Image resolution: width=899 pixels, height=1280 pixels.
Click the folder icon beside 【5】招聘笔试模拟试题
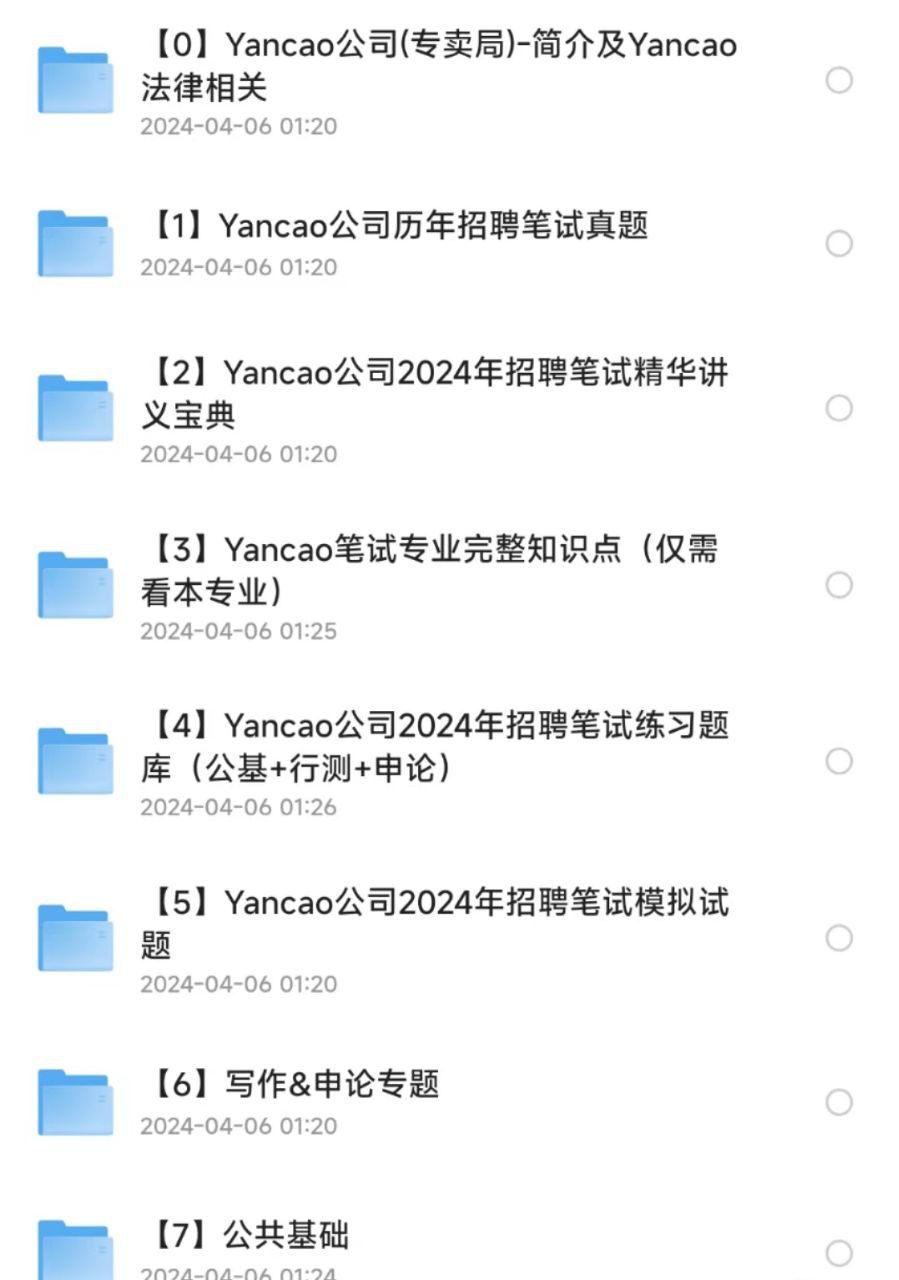[x=74, y=936]
